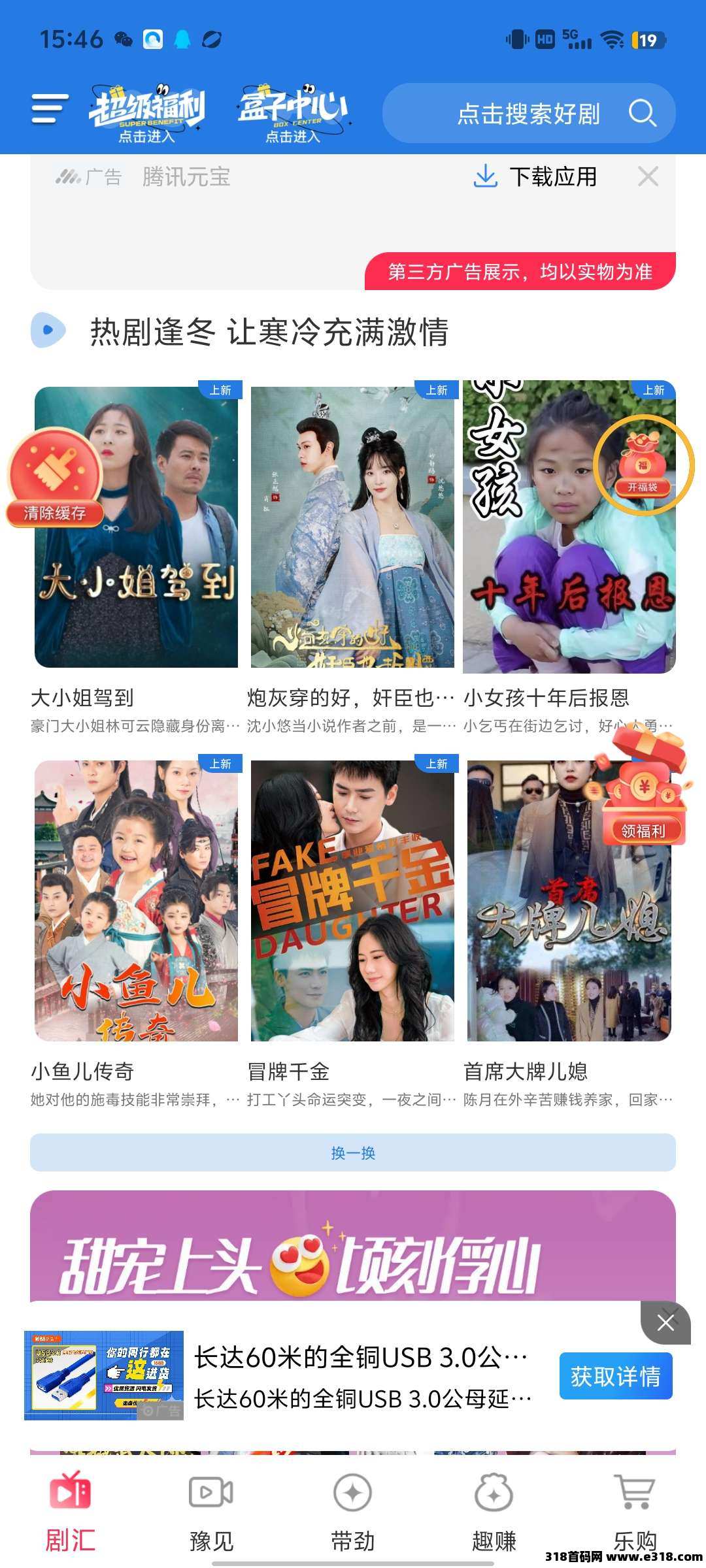Switch to the 趣赚 tab
Viewport: 706px width, 1568px height.
point(494,1511)
